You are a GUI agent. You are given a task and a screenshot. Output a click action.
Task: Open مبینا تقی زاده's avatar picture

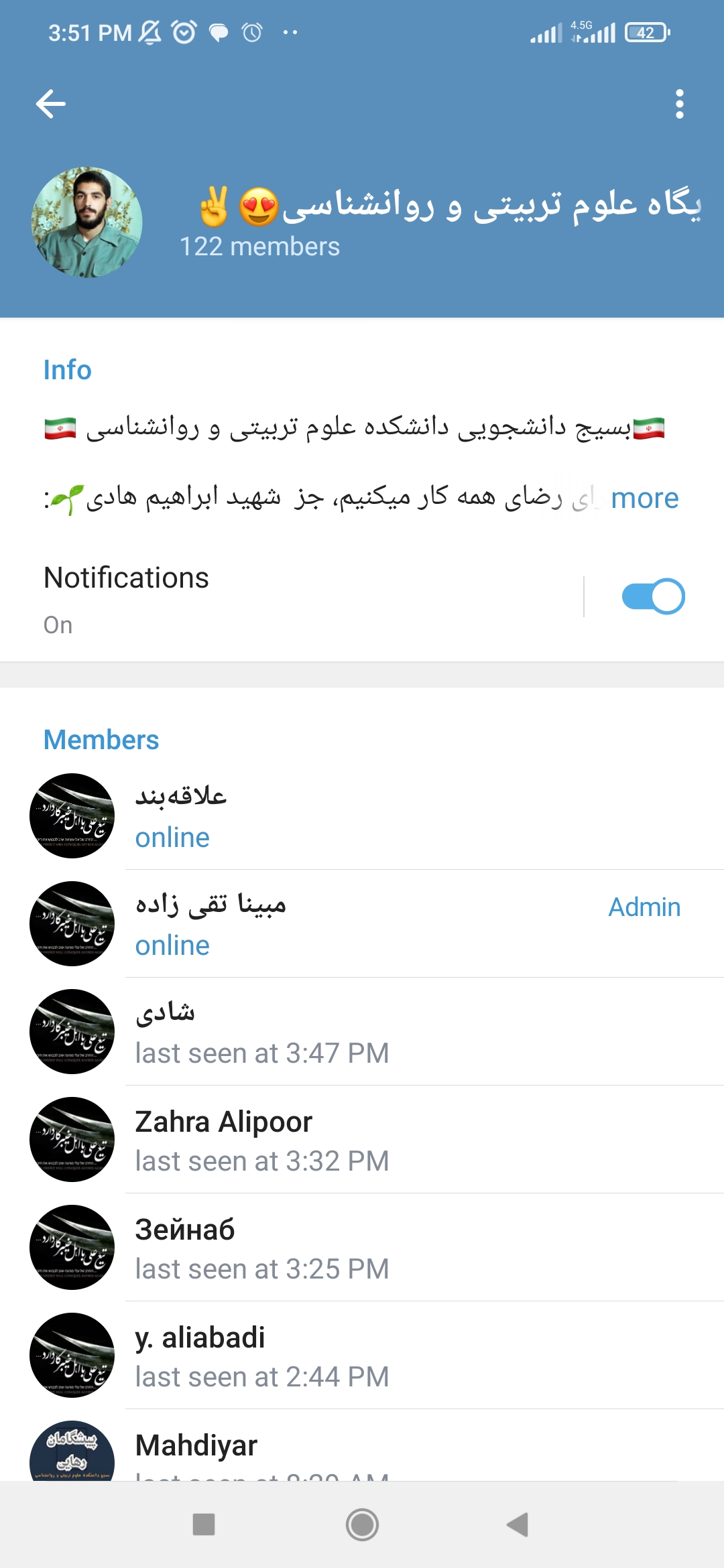71,923
